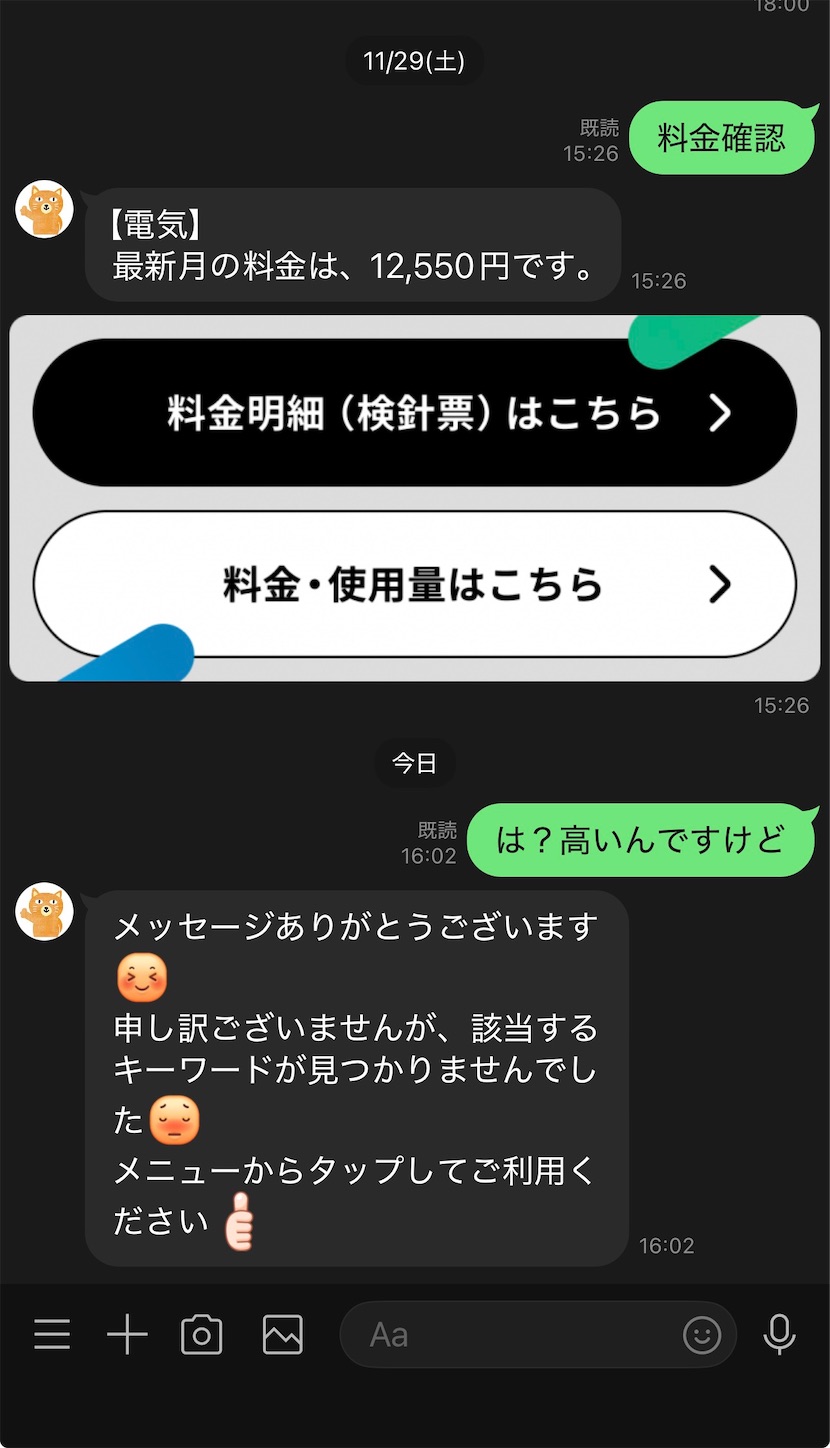
Task: Tap 料金・使用量はこちら button
Action: click(414, 585)
